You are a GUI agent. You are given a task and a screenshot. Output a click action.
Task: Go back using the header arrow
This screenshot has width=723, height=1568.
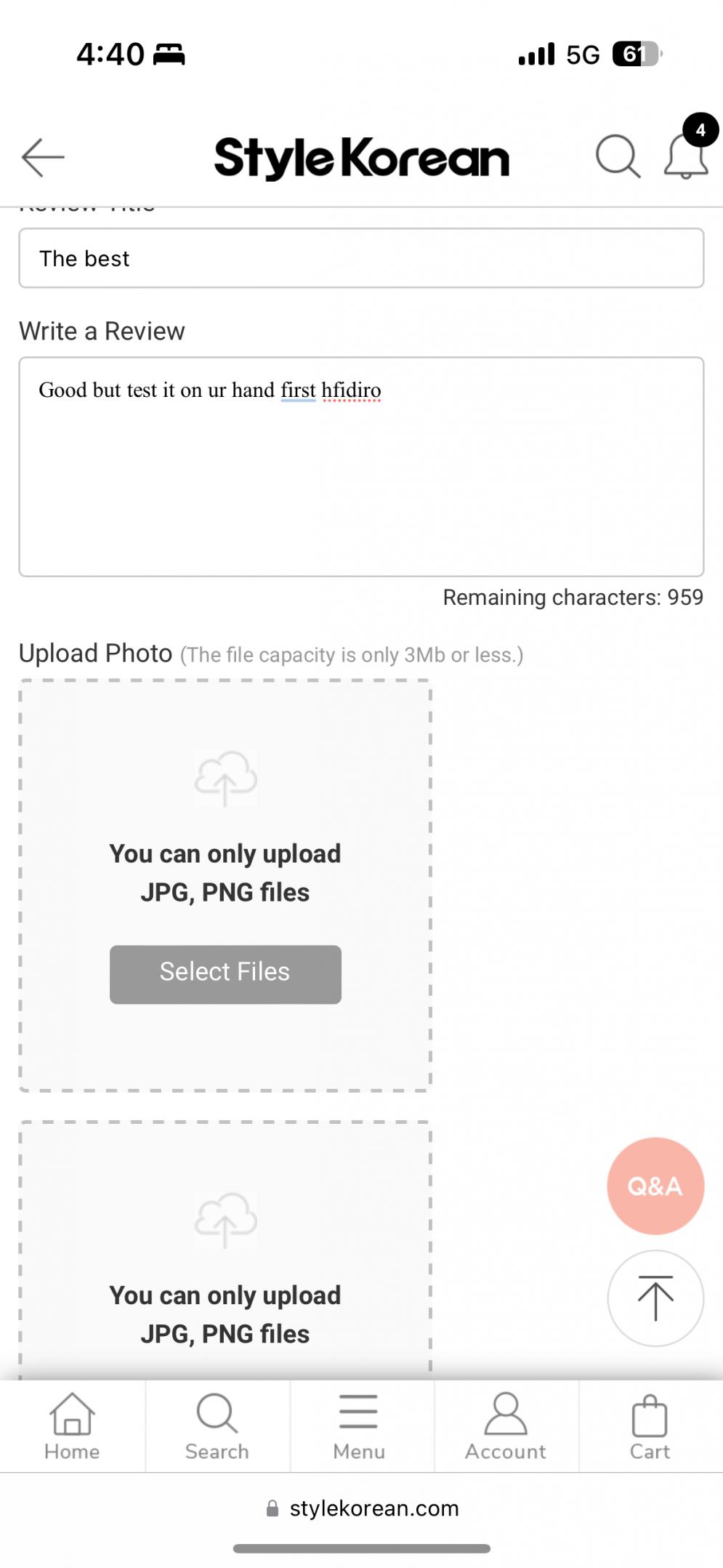44,157
